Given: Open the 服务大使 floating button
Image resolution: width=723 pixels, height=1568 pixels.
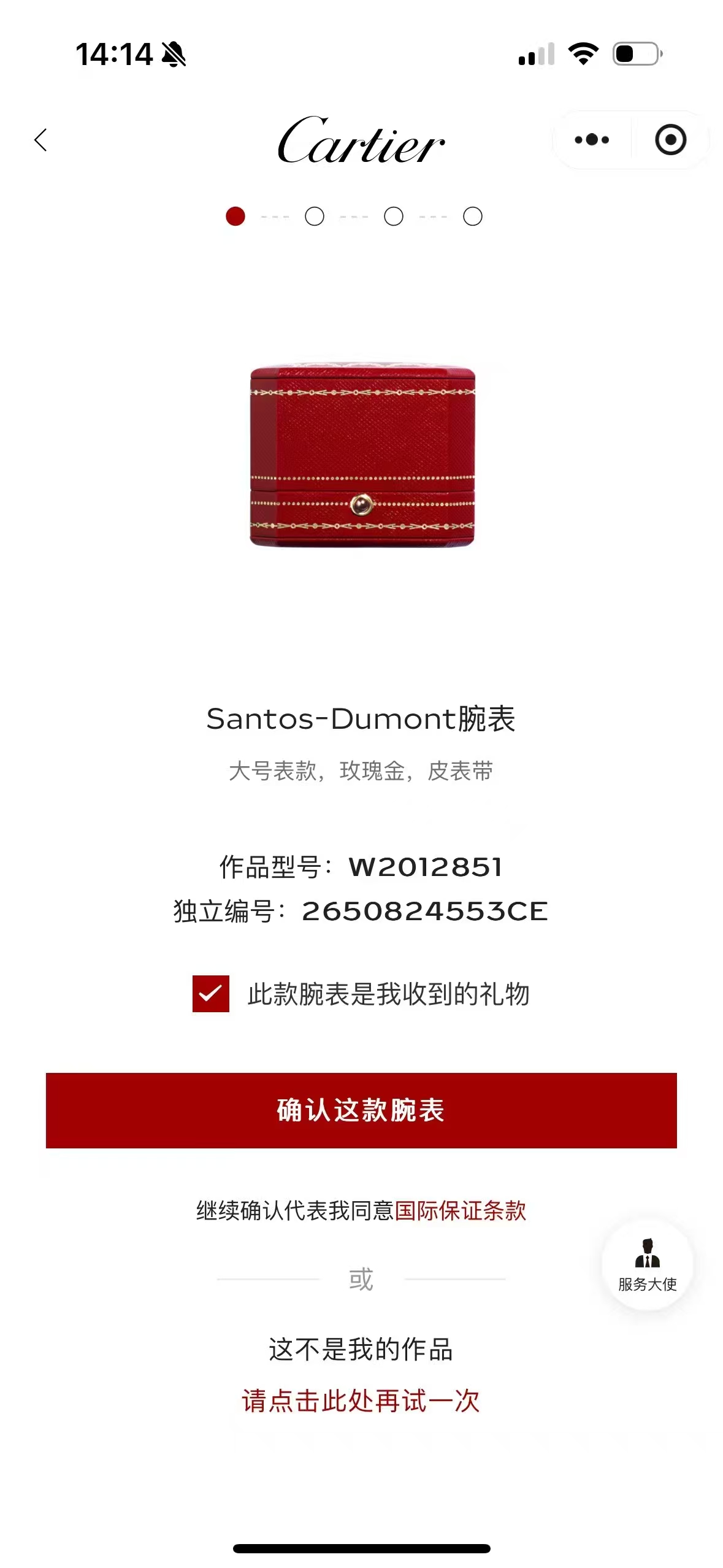Looking at the screenshot, I should tap(647, 1264).
